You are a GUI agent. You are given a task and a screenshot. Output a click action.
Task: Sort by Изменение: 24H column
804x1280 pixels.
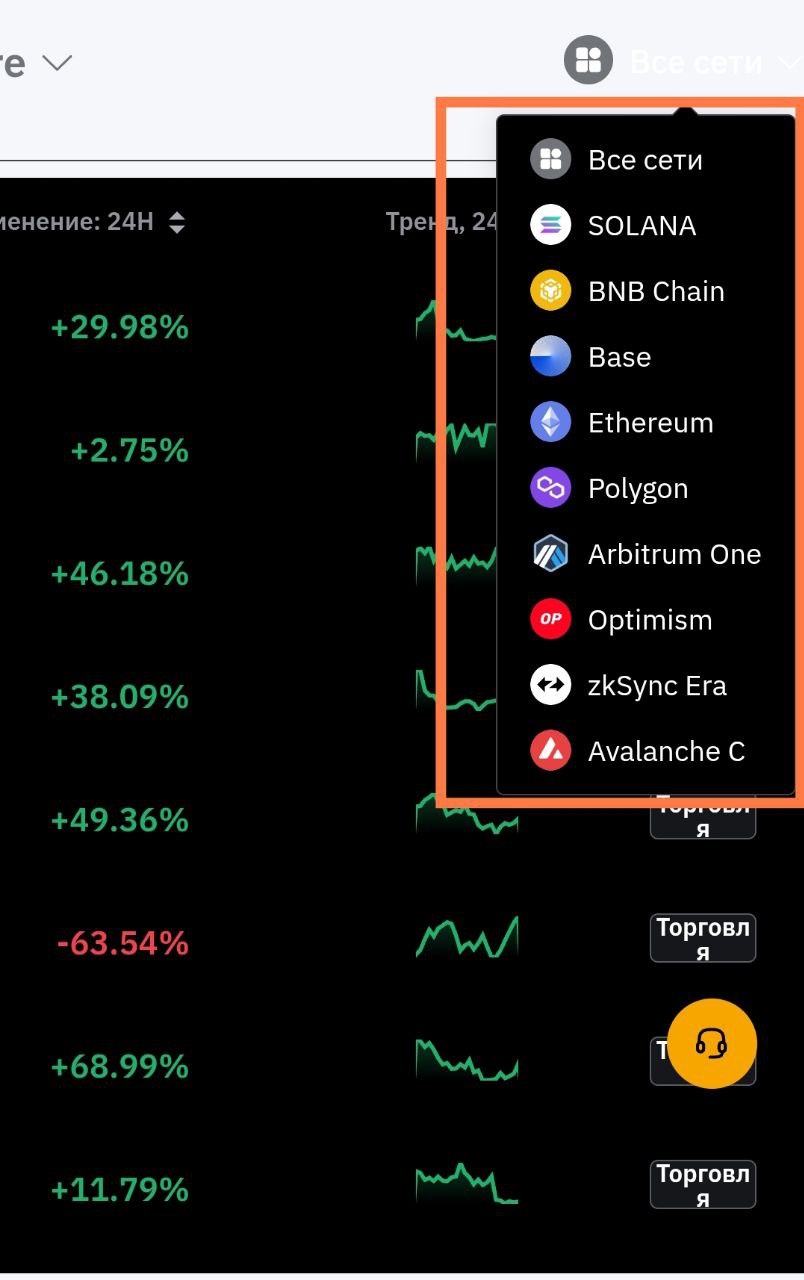[177, 222]
